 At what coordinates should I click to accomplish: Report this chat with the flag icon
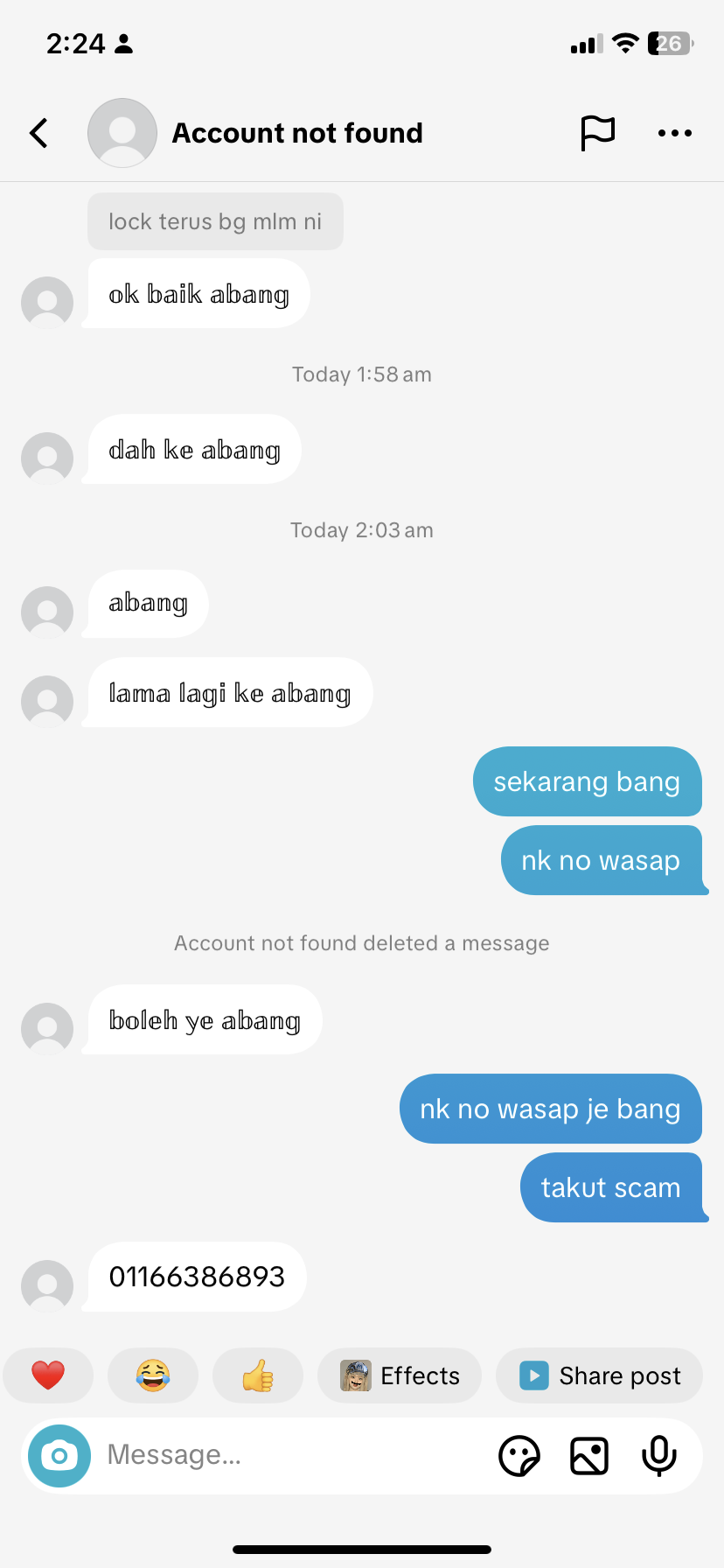pyautogui.click(x=598, y=133)
